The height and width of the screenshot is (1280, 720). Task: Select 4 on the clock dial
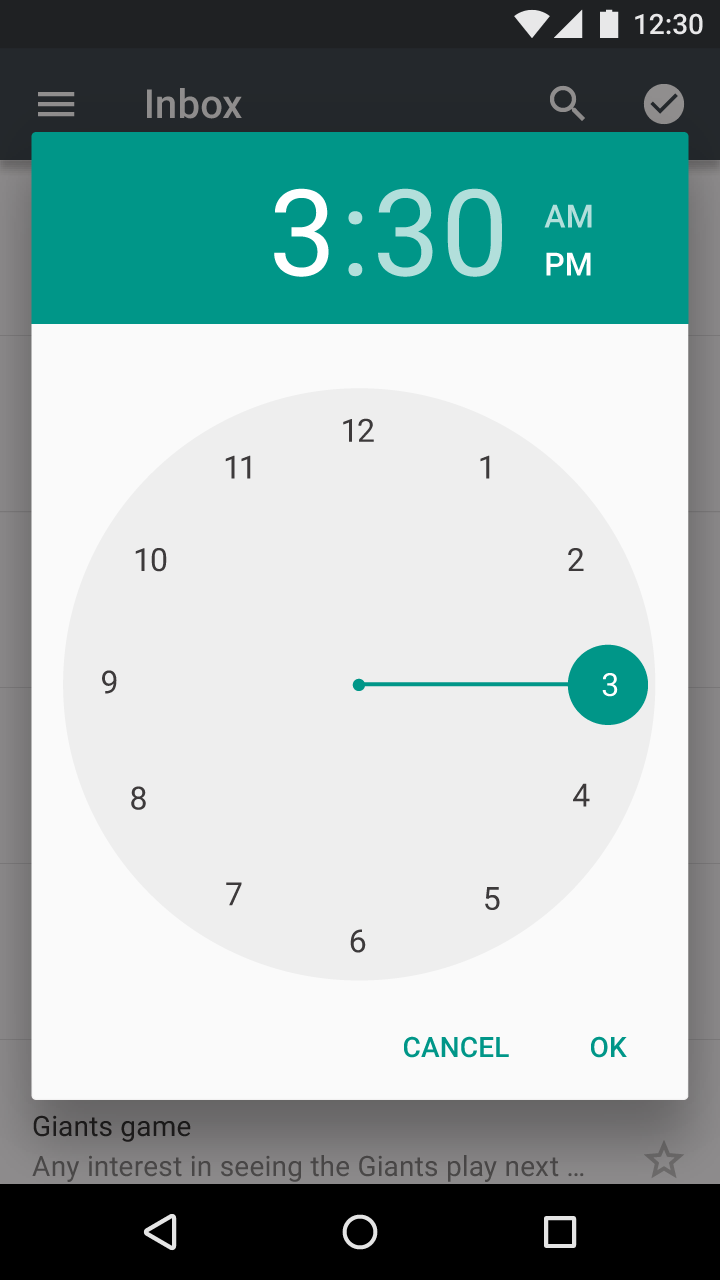pyautogui.click(x=581, y=796)
